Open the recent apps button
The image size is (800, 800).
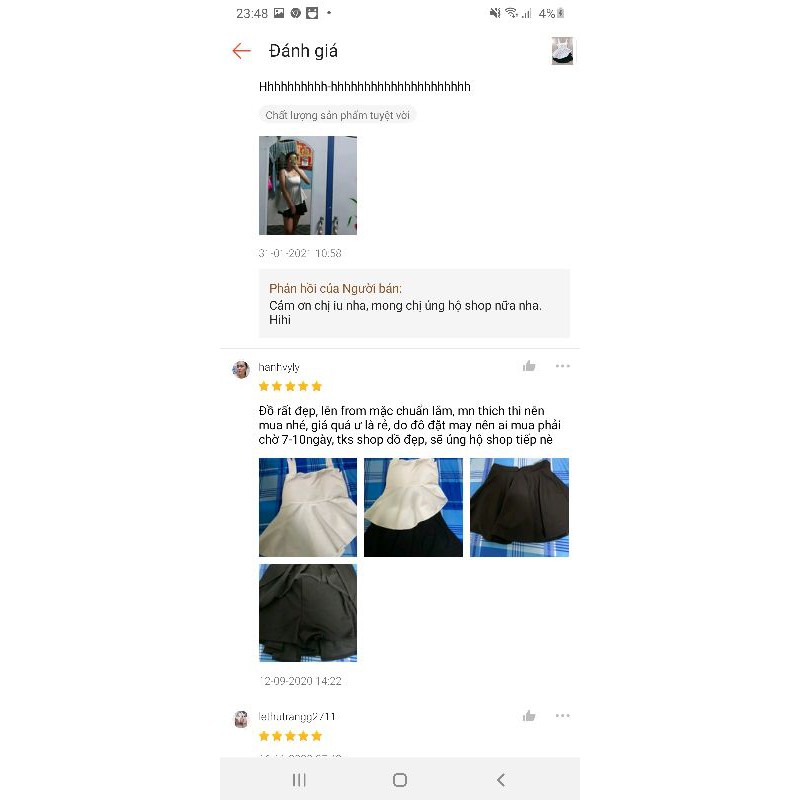click(x=299, y=780)
